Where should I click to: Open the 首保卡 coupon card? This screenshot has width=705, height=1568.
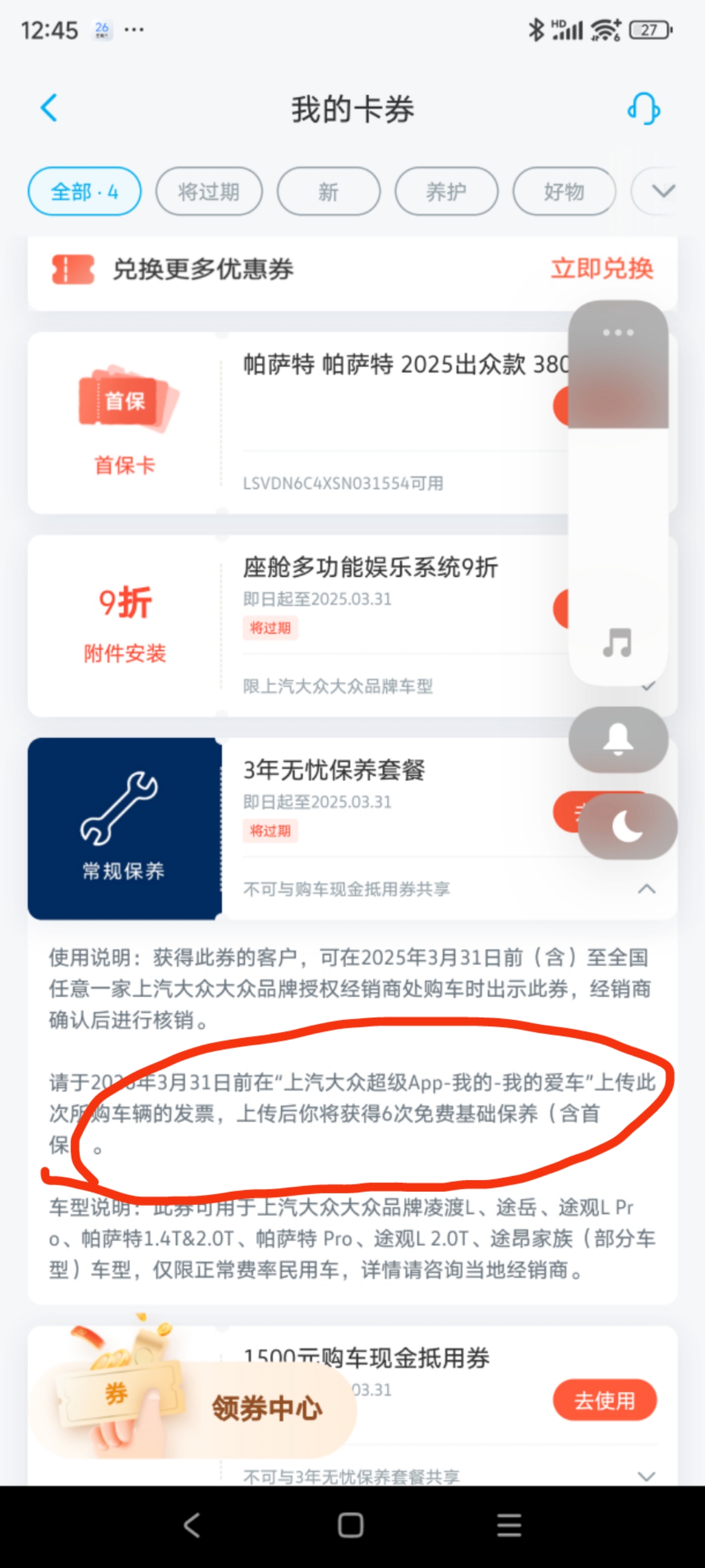(124, 422)
